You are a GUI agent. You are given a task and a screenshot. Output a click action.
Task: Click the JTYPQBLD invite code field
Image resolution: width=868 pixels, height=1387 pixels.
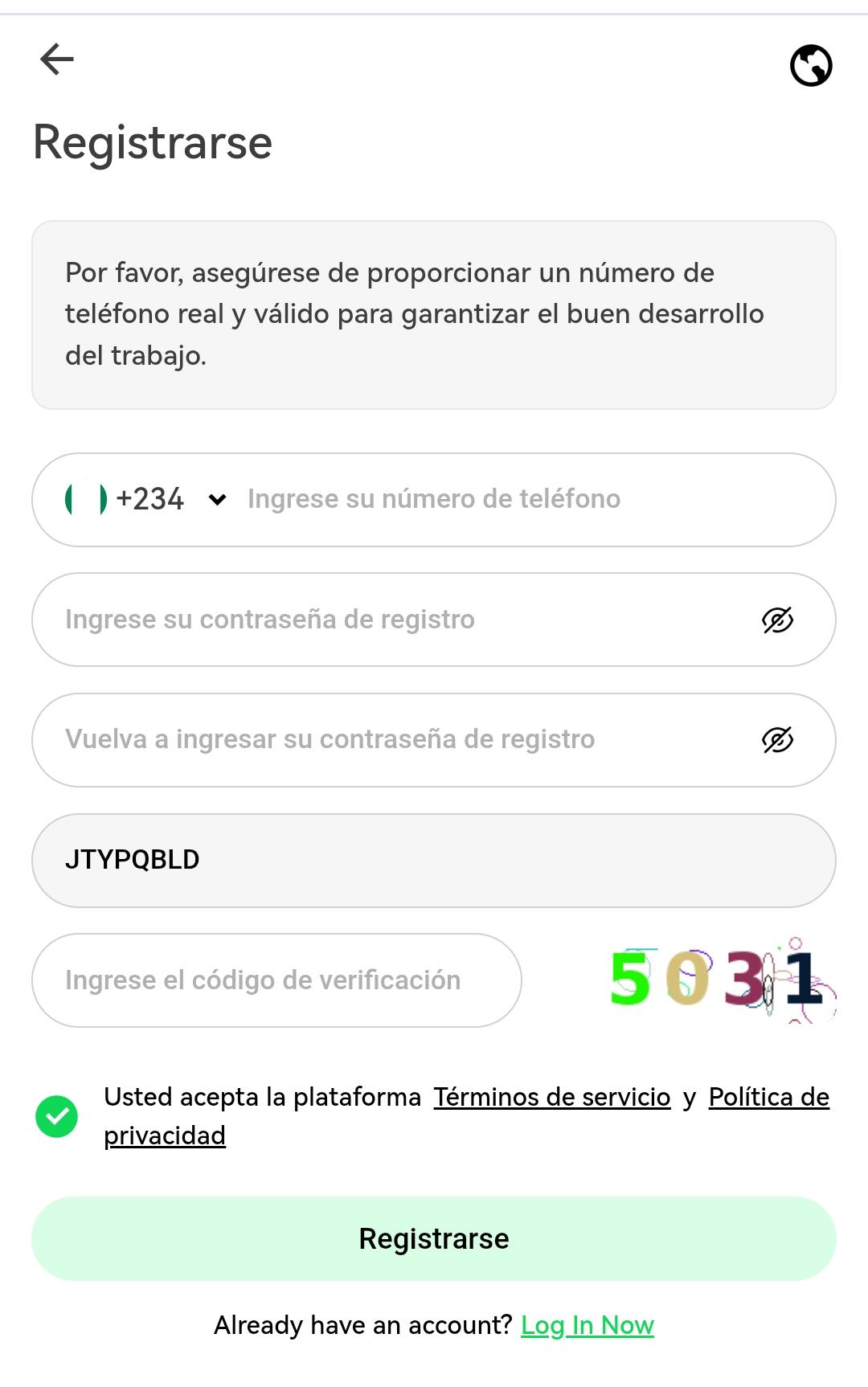point(434,859)
